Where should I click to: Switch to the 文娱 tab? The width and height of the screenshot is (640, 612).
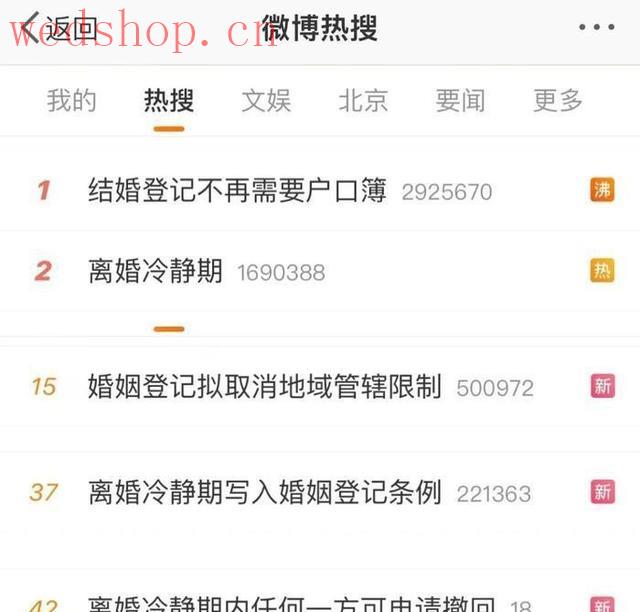tap(266, 101)
